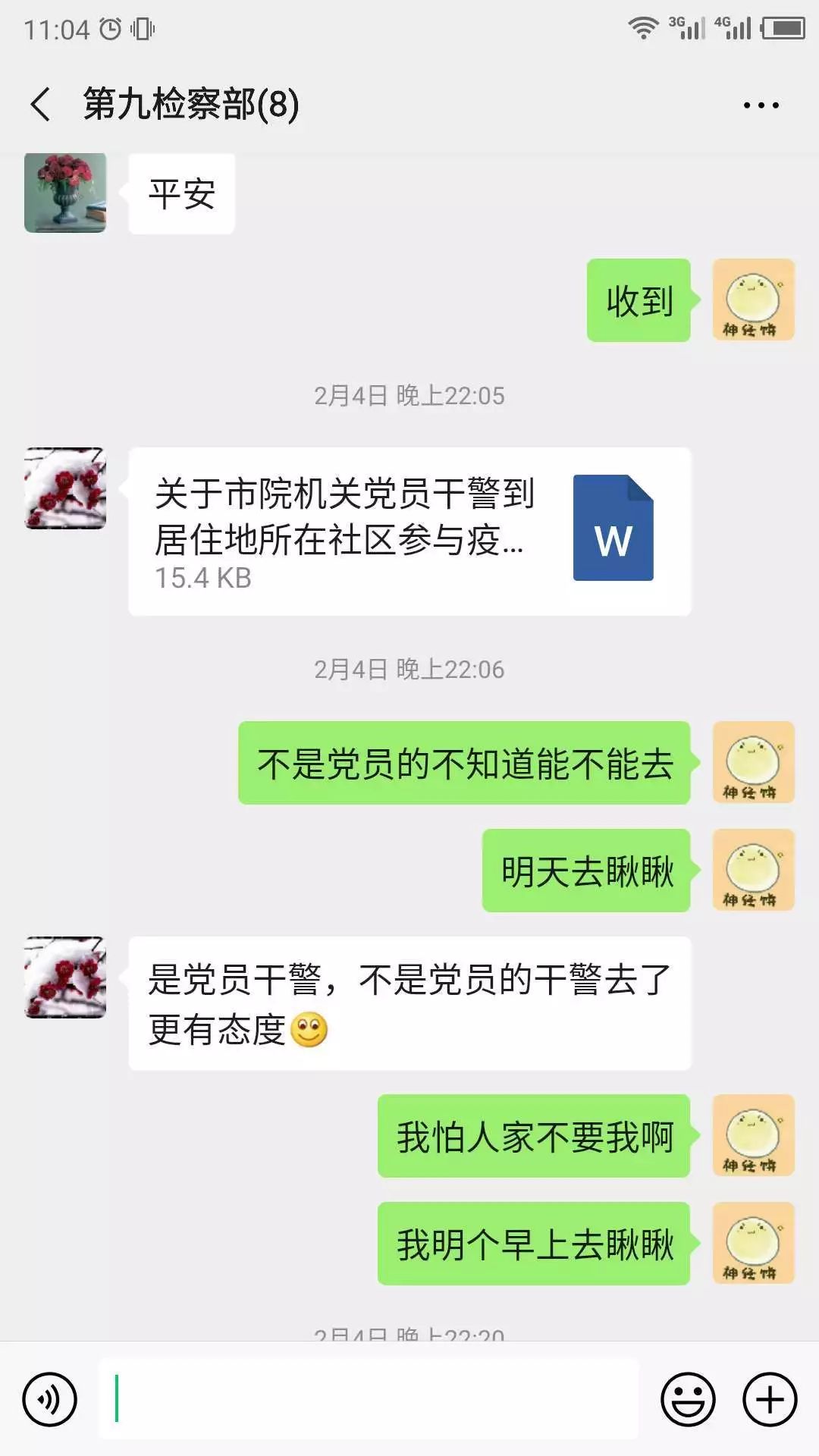Open the sender's avatar beside 是党员干警 message

click(x=65, y=977)
